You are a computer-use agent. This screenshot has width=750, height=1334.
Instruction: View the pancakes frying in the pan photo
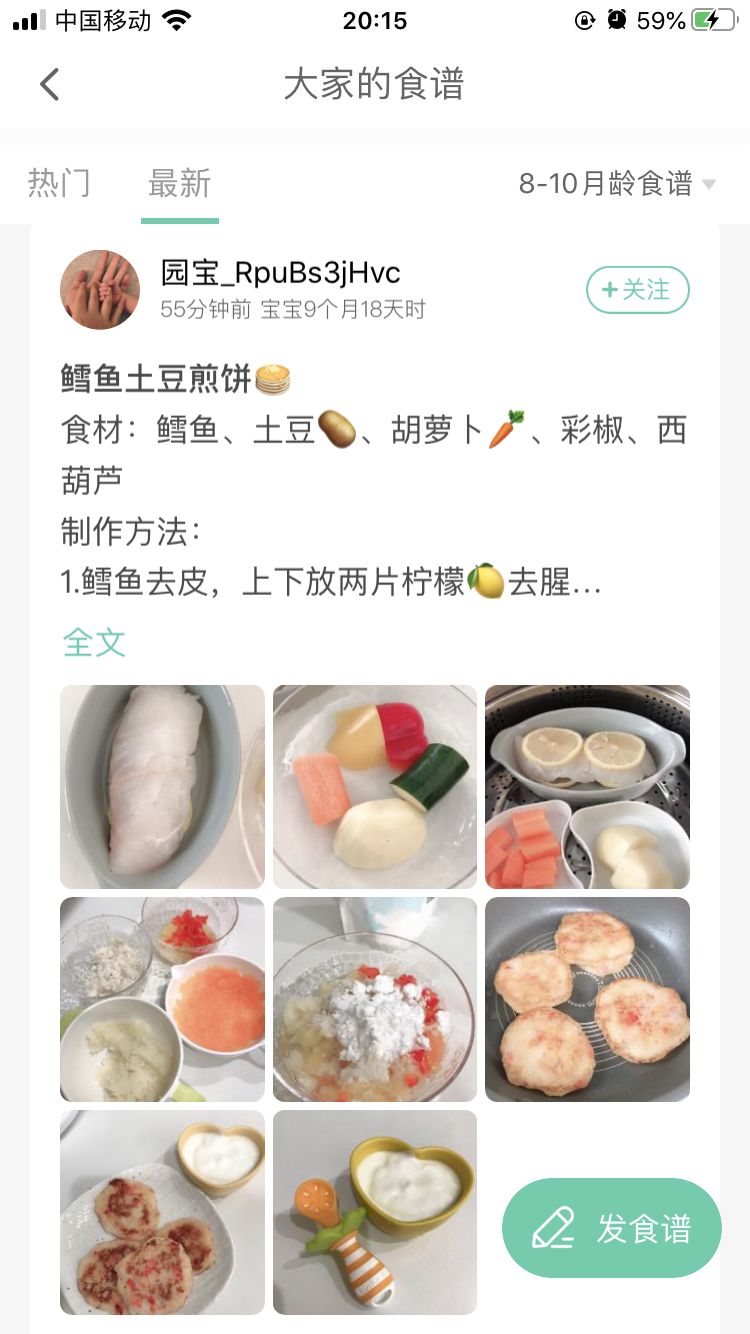click(x=587, y=999)
